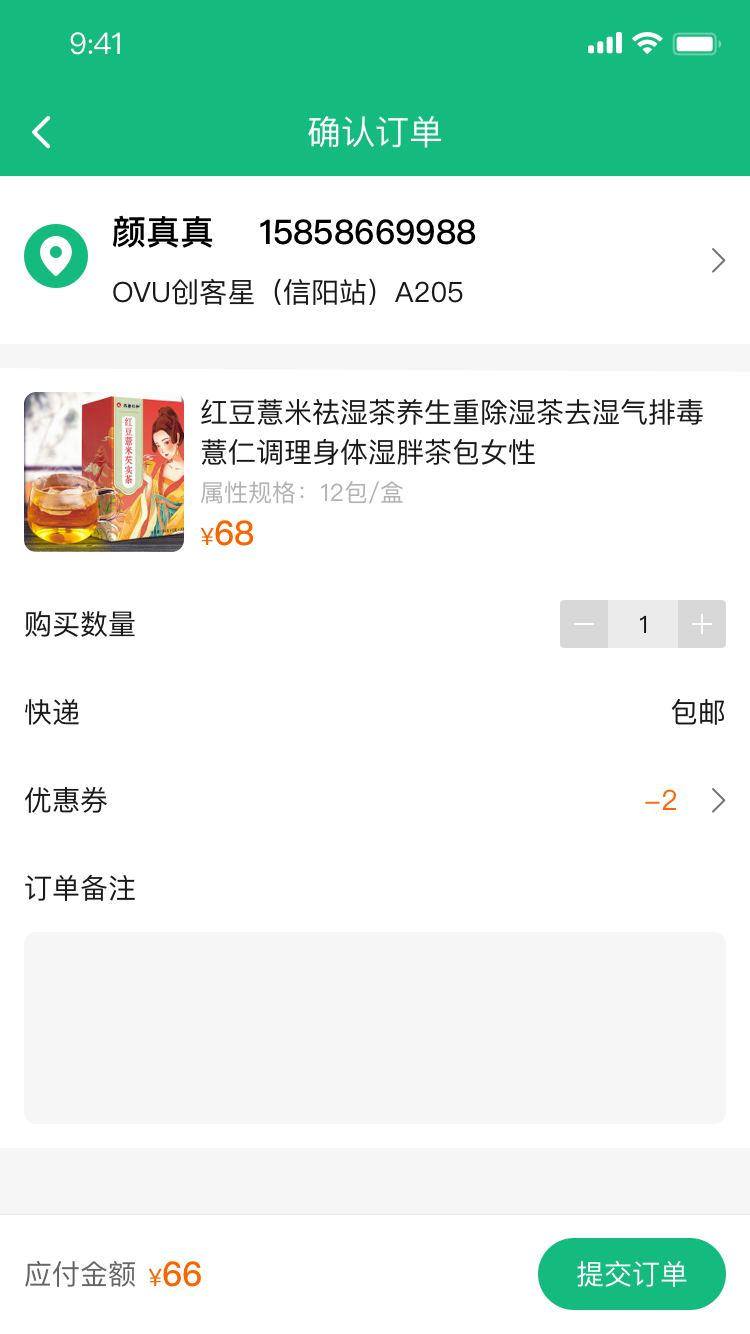Go back from the order confirmation page

(41, 132)
